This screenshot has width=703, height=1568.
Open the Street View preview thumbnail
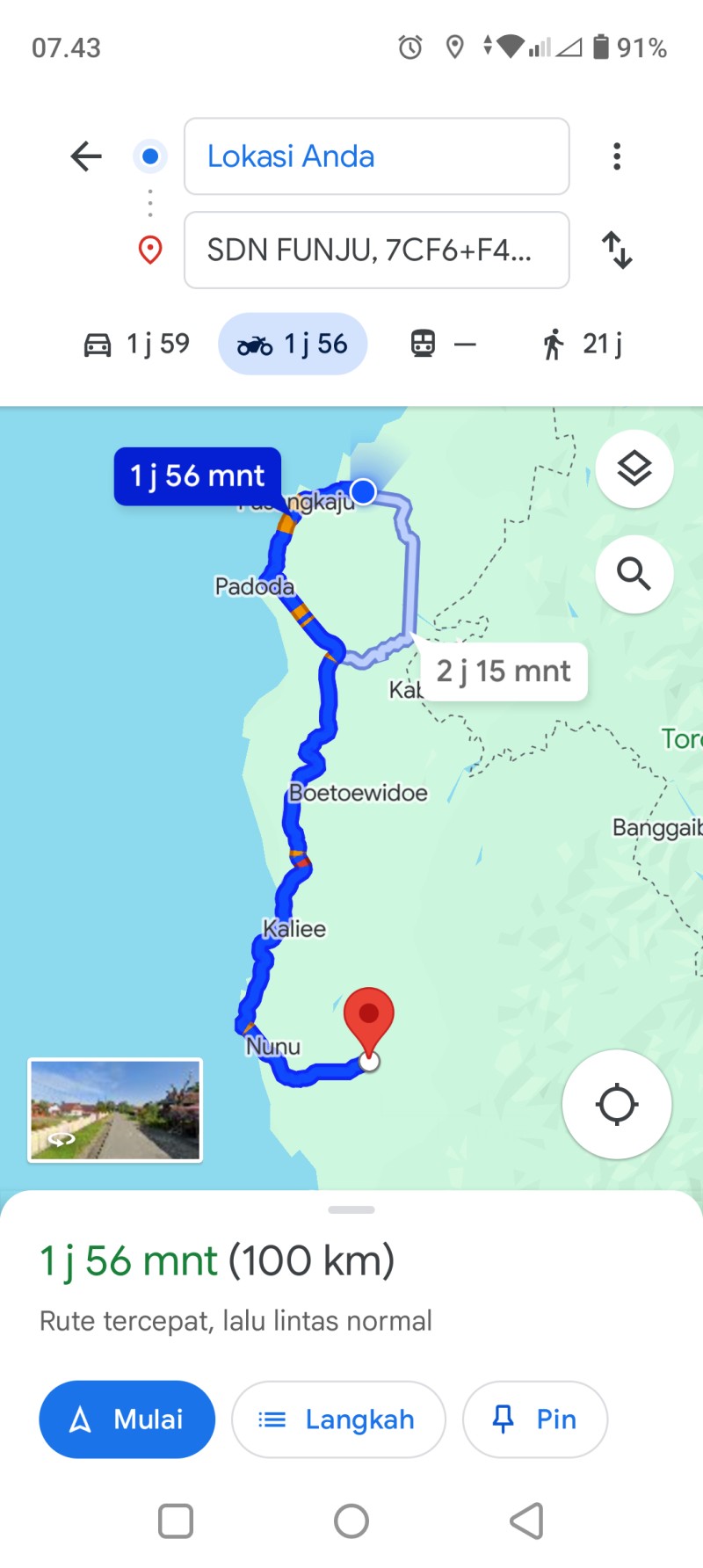(x=115, y=1110)
